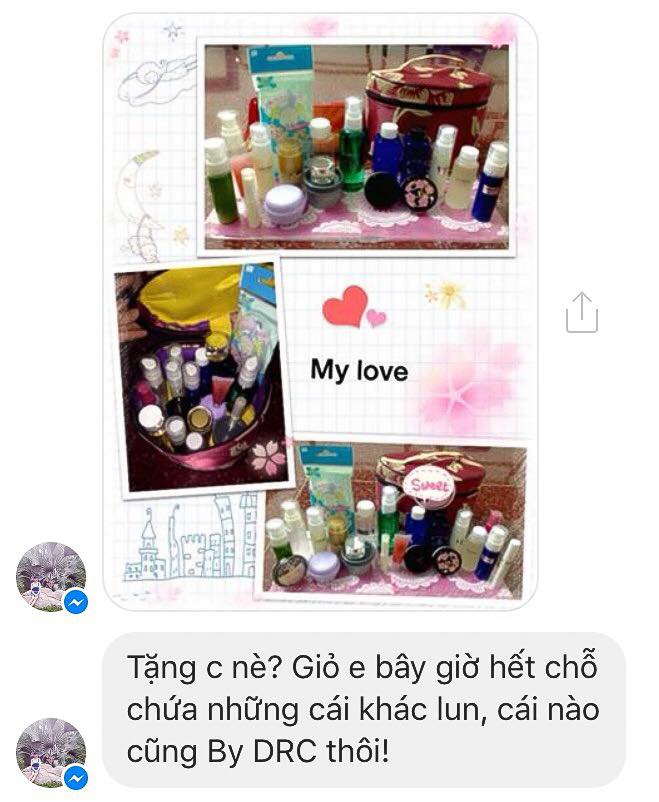Tap the share icon beside the photo
This screenshot has height=802, width=659.
click(581, 312)
